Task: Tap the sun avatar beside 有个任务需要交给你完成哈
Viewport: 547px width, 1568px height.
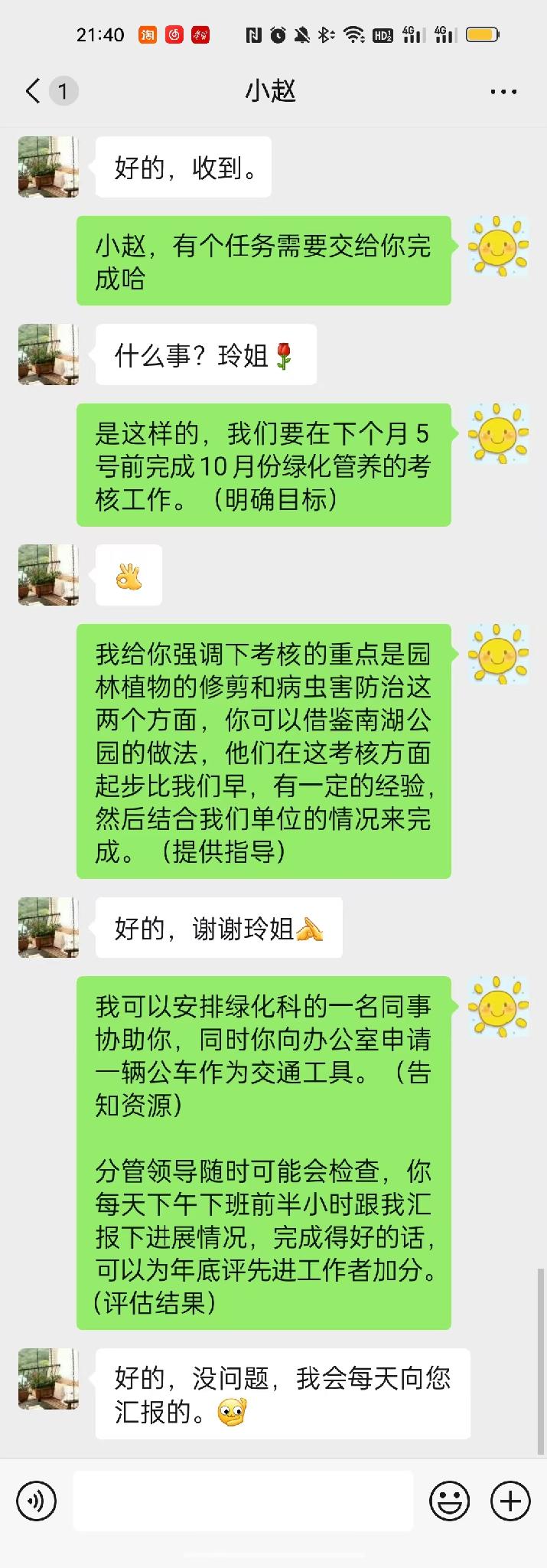Action: tap(498, 246)
